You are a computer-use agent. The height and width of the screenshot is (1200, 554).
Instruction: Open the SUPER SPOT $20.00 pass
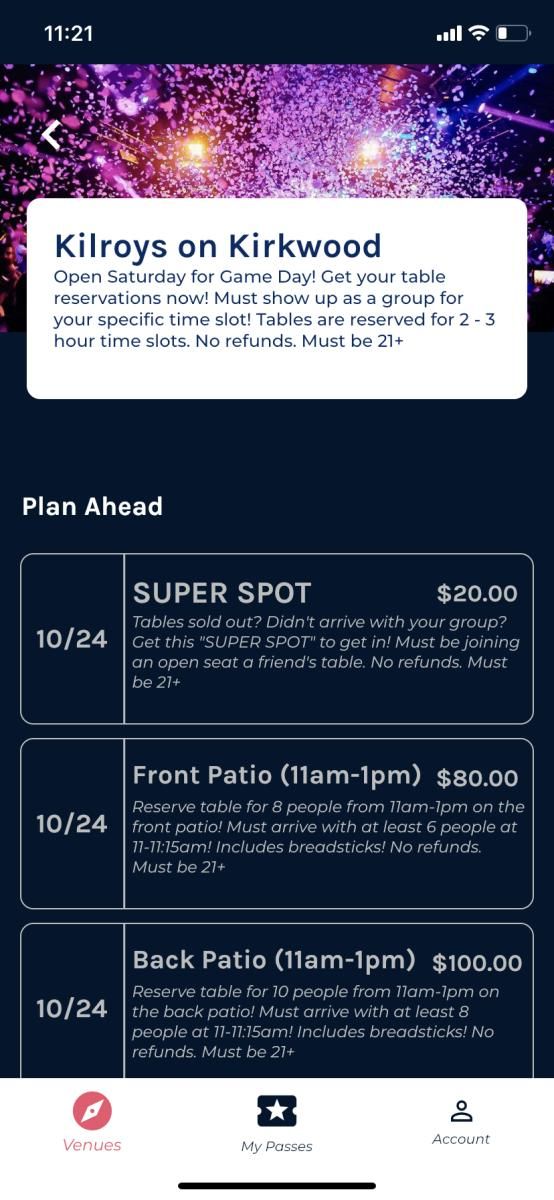tap(277, 638)
